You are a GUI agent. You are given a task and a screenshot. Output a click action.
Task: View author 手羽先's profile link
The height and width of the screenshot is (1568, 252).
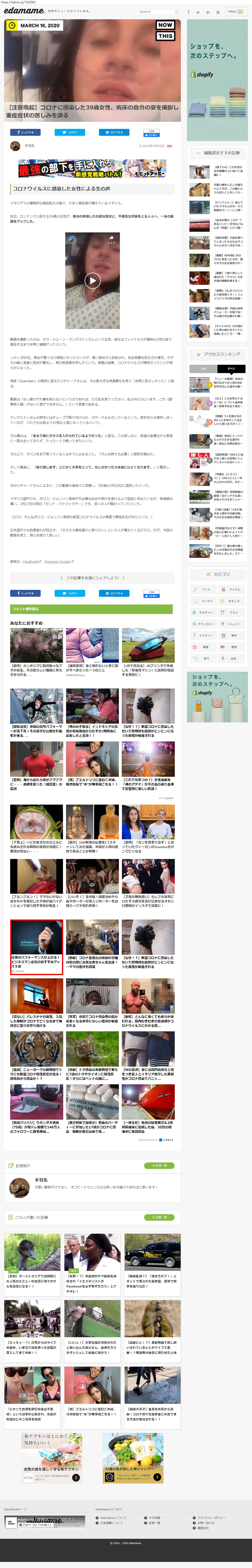pyautogui.click(x=29, y=146)
